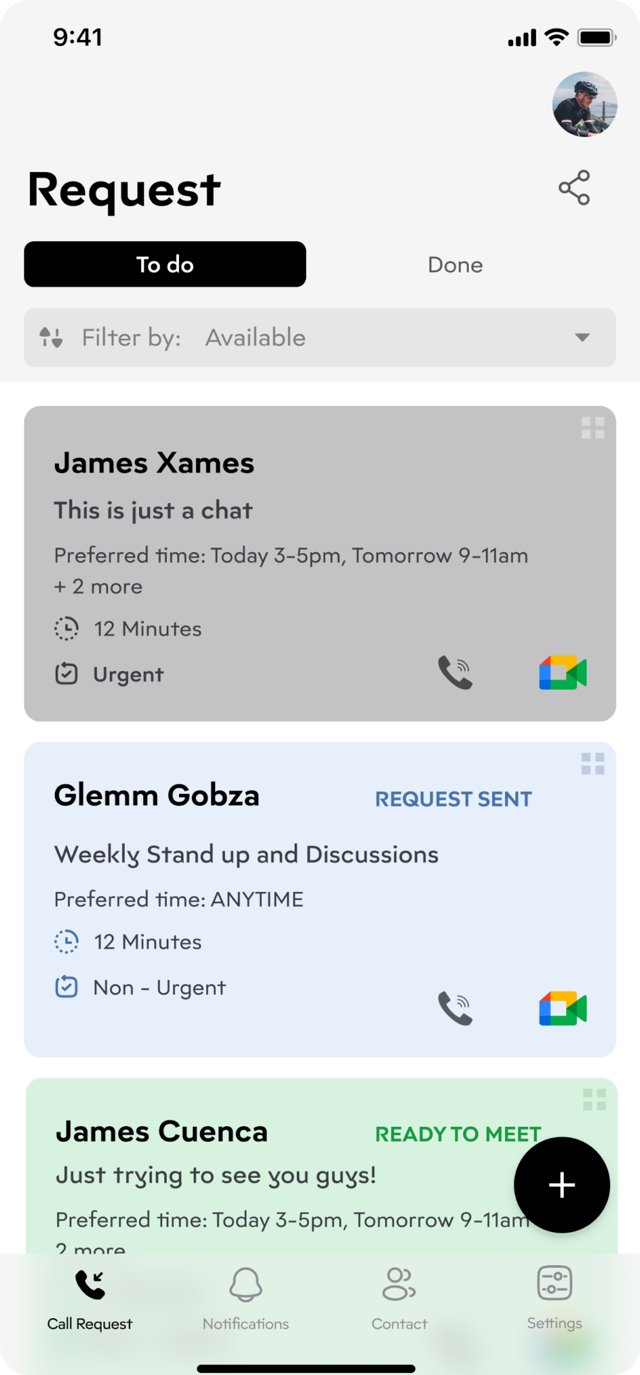640x1375 pixels.
Task: Expand the Filter by Available dropdown
Action: coord(320,338)
